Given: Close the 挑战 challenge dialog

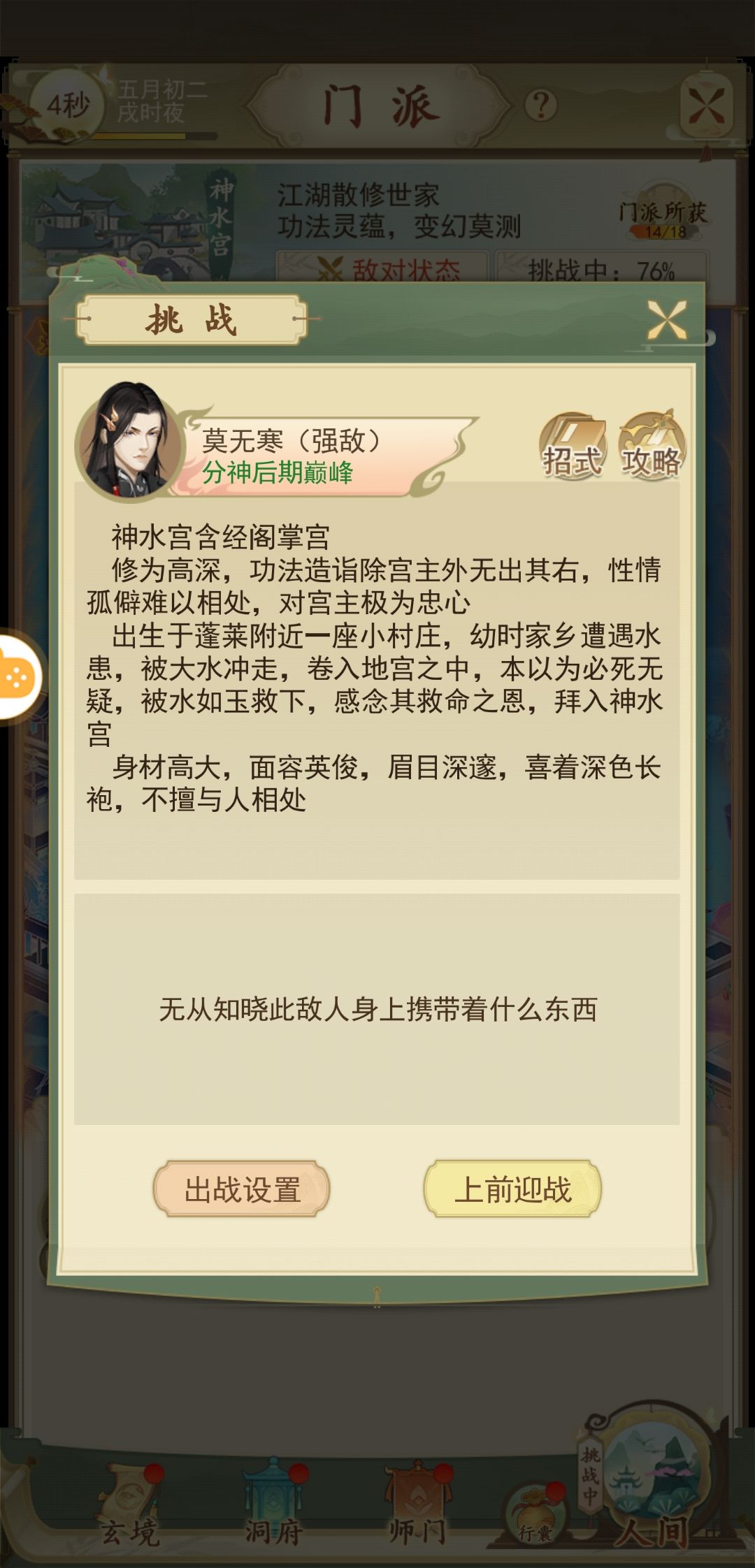Looking at the screenshot, I should coord(666,321).
